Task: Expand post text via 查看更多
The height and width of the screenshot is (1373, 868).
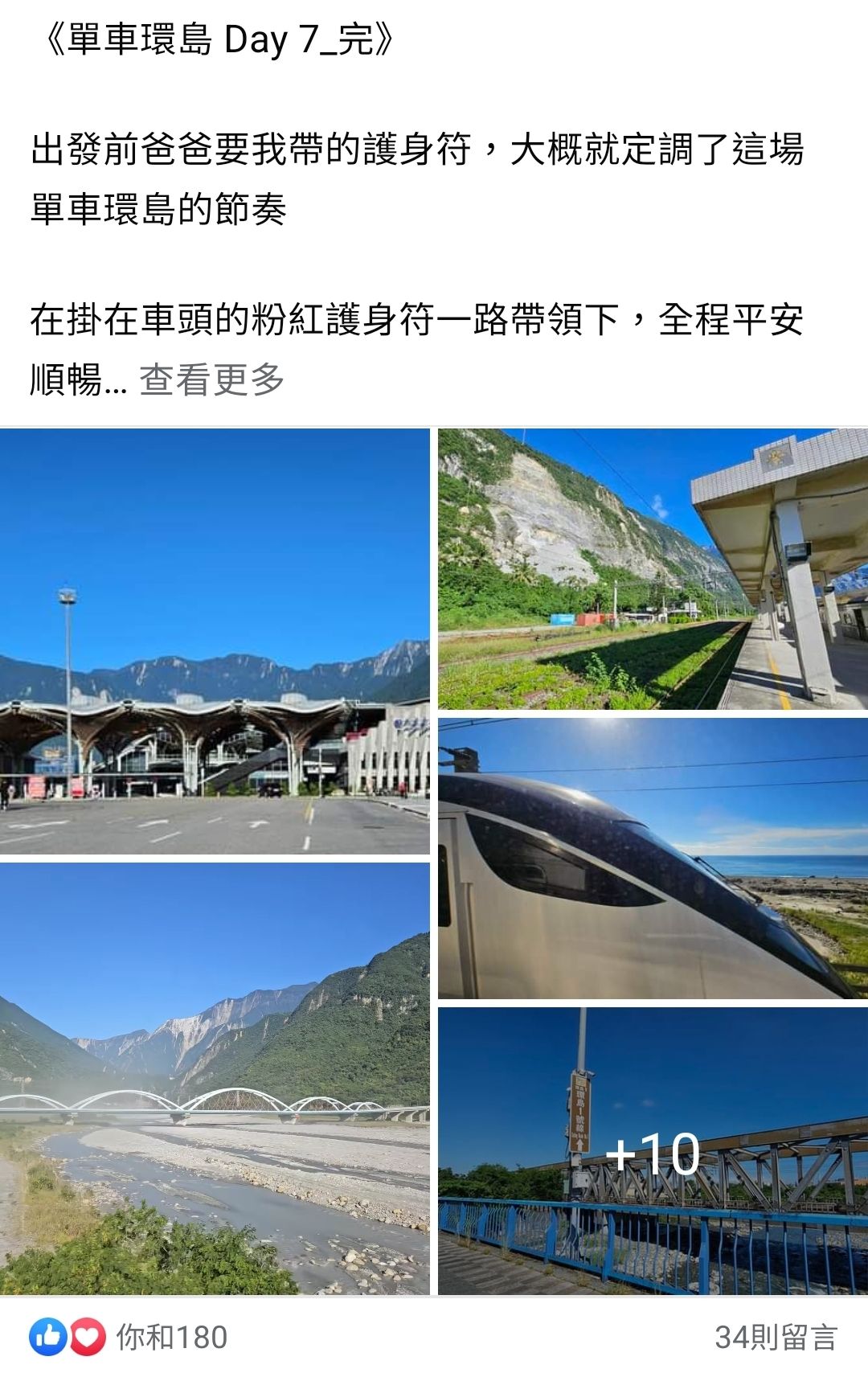Action: 212,379
